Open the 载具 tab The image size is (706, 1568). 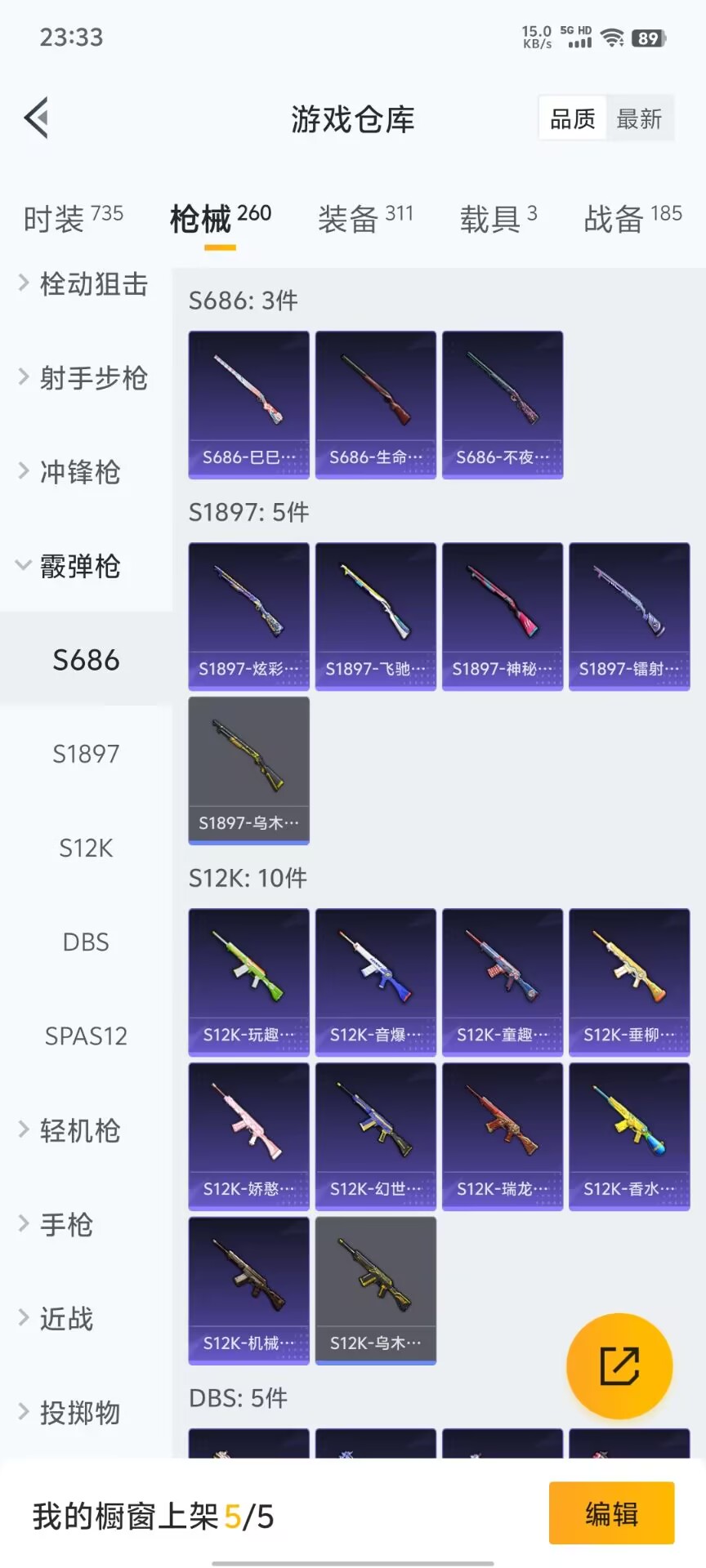[498, 219]
